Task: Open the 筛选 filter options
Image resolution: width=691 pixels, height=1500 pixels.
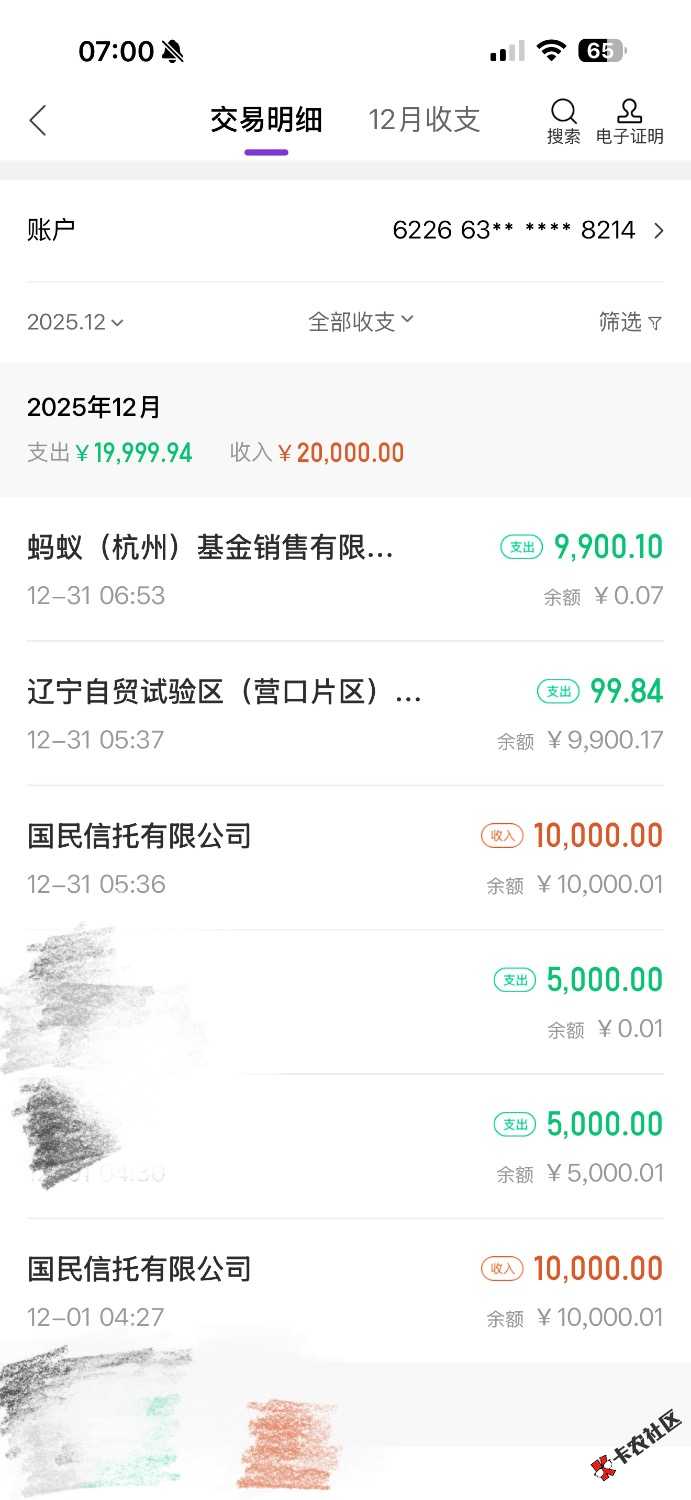Action: coord(629,322)
